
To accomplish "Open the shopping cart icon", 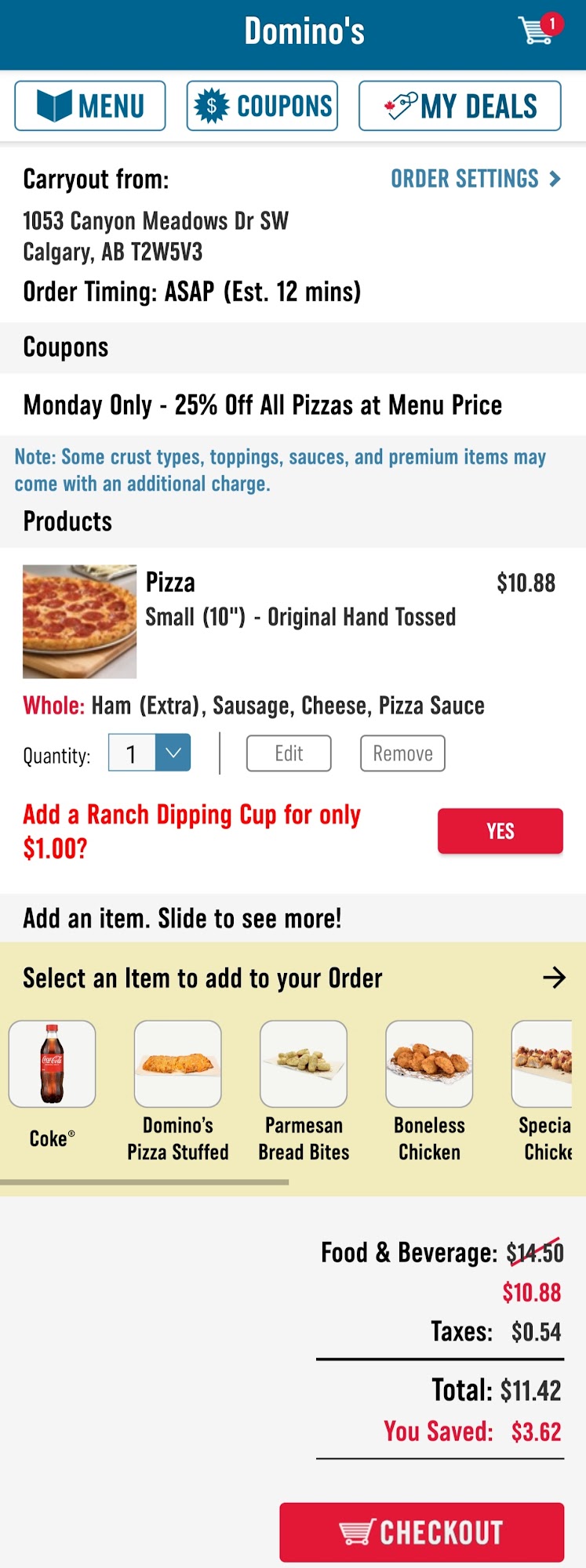I will (x=538, y=30).
